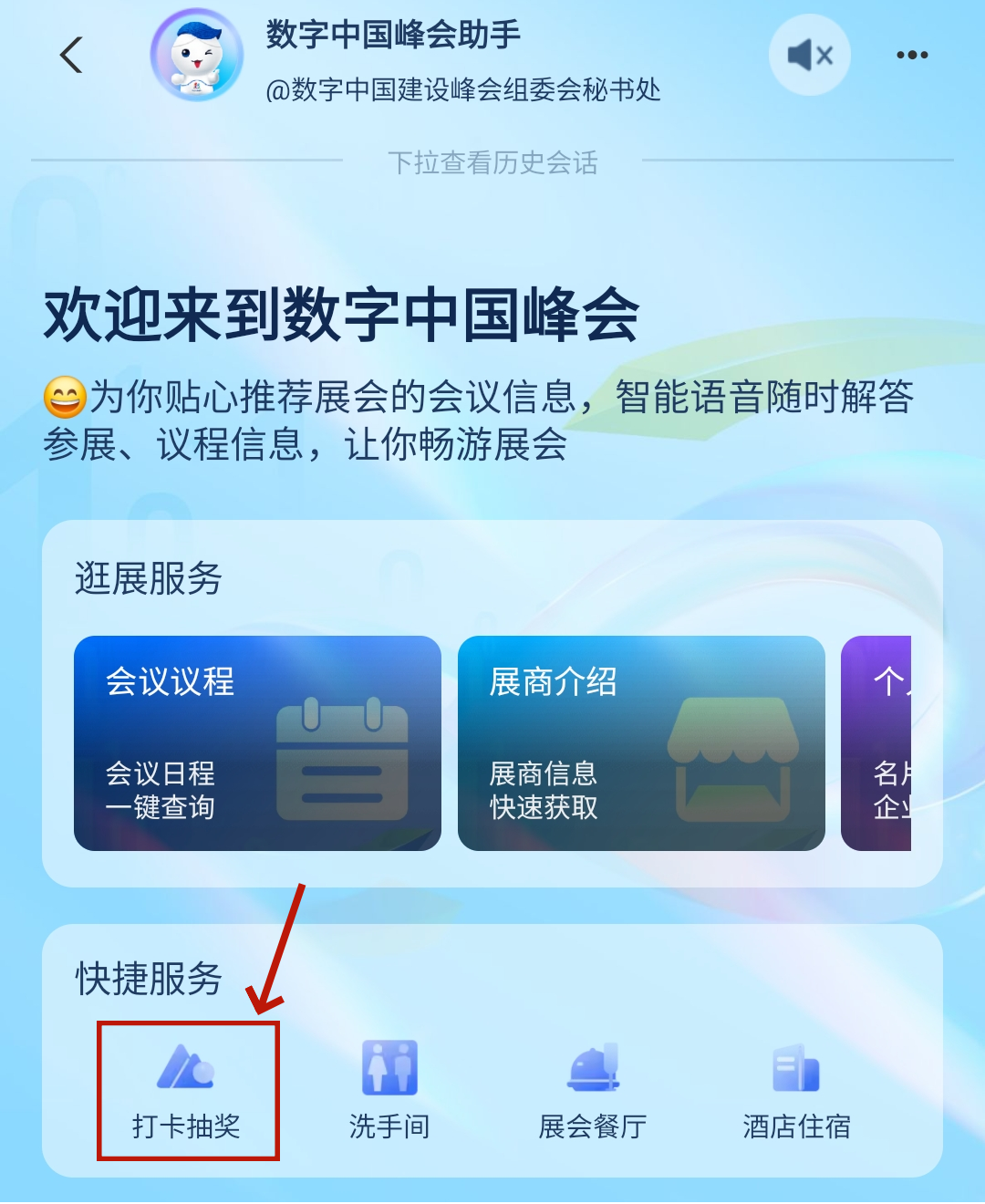Go back using the arrow

coord(71,55)
